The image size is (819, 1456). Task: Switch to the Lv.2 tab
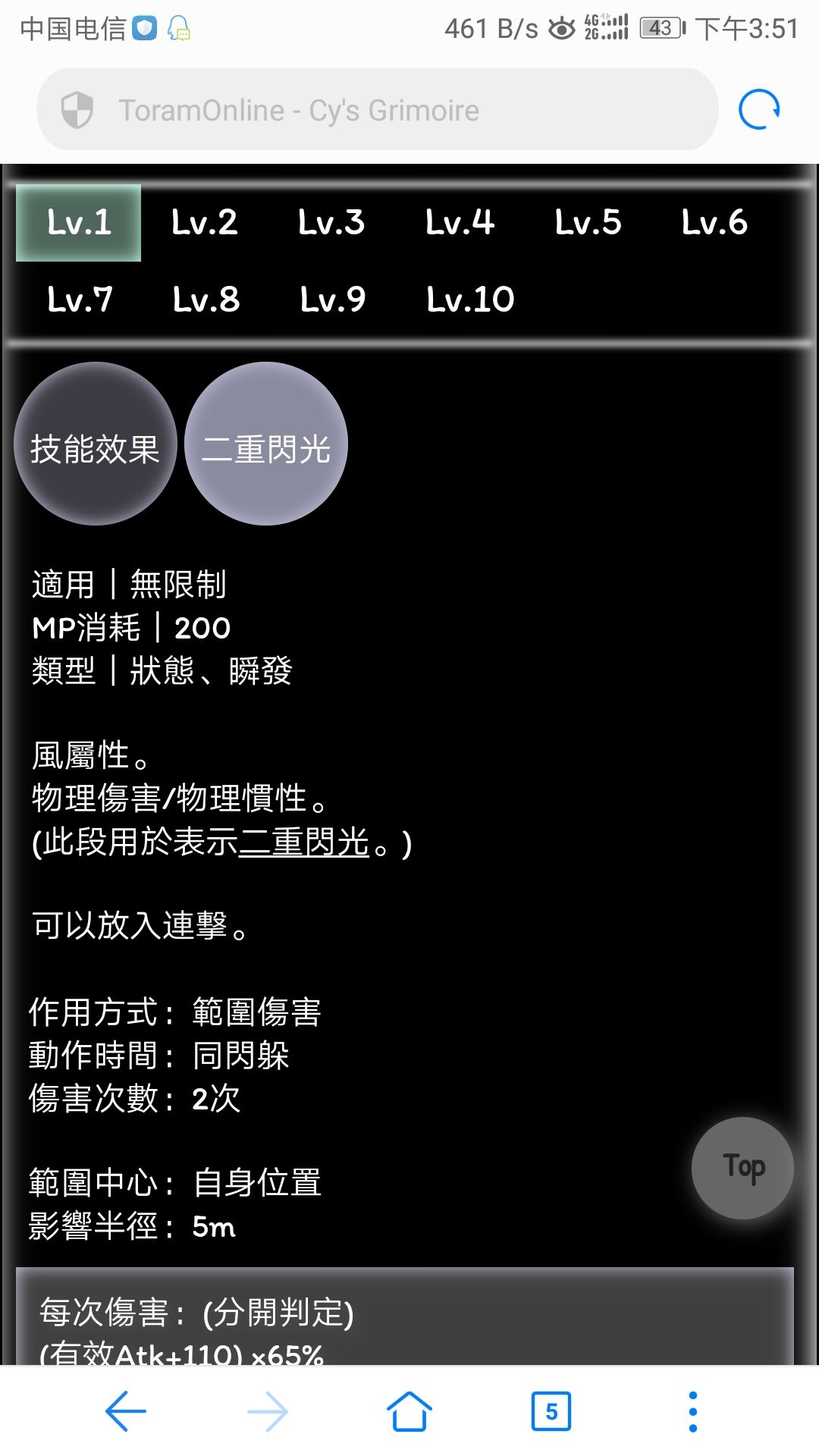[x=205, y=222]
